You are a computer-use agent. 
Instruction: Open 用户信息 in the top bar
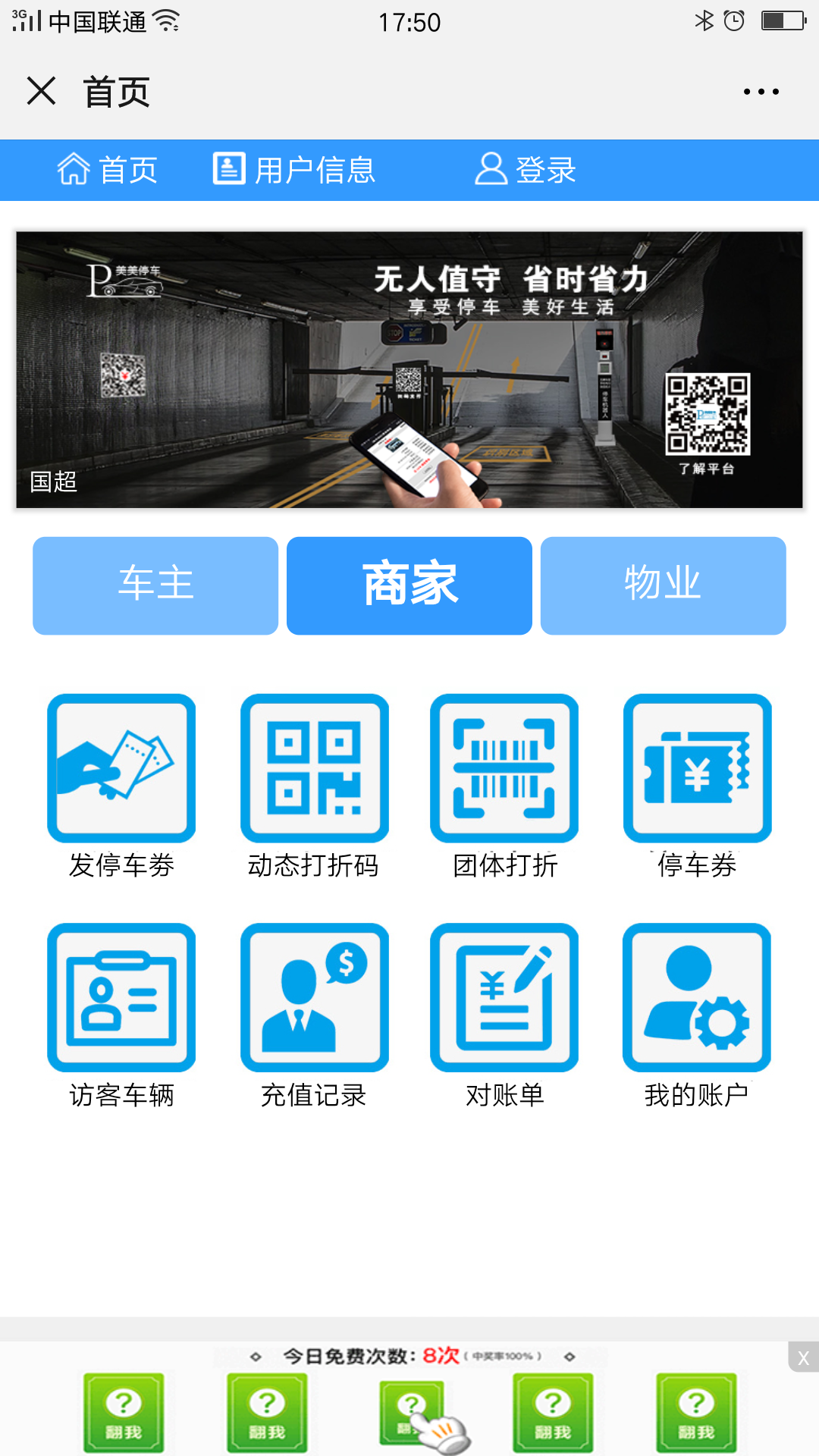pos(294,170)
